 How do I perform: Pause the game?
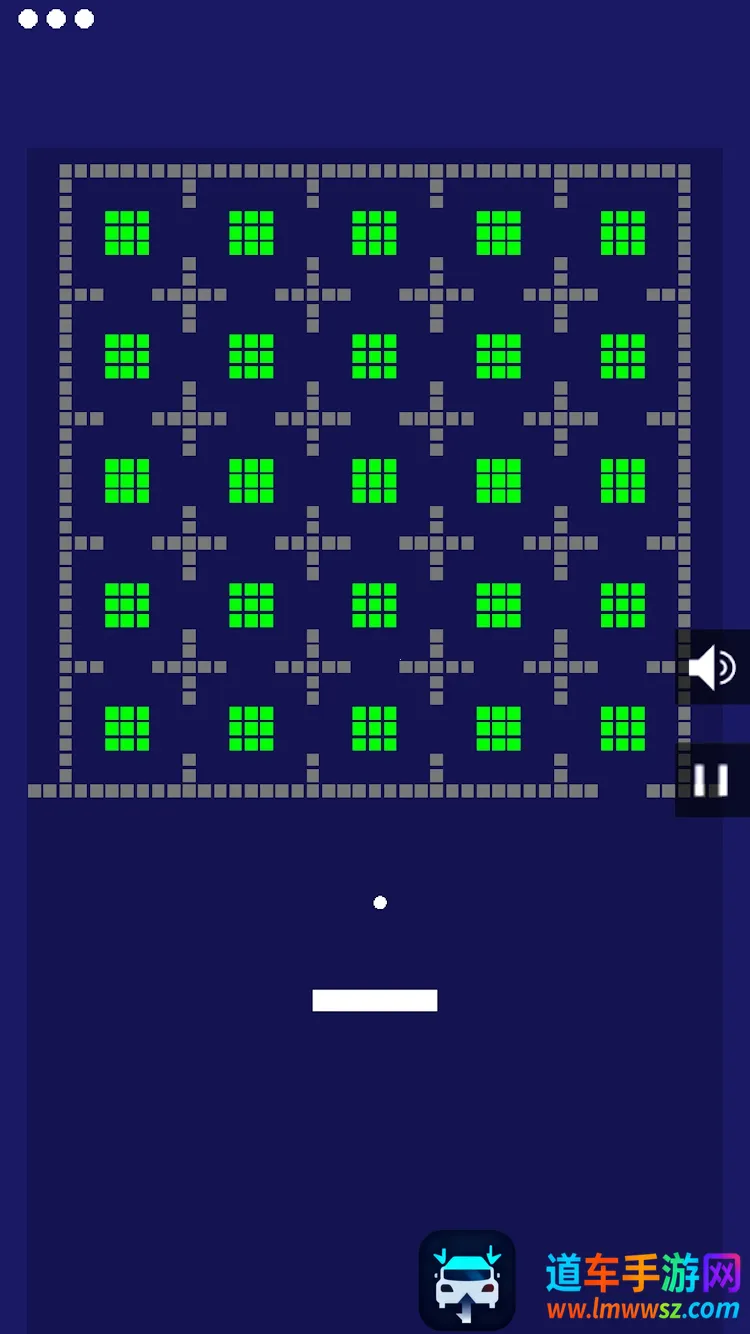click(x=712, y=780)
